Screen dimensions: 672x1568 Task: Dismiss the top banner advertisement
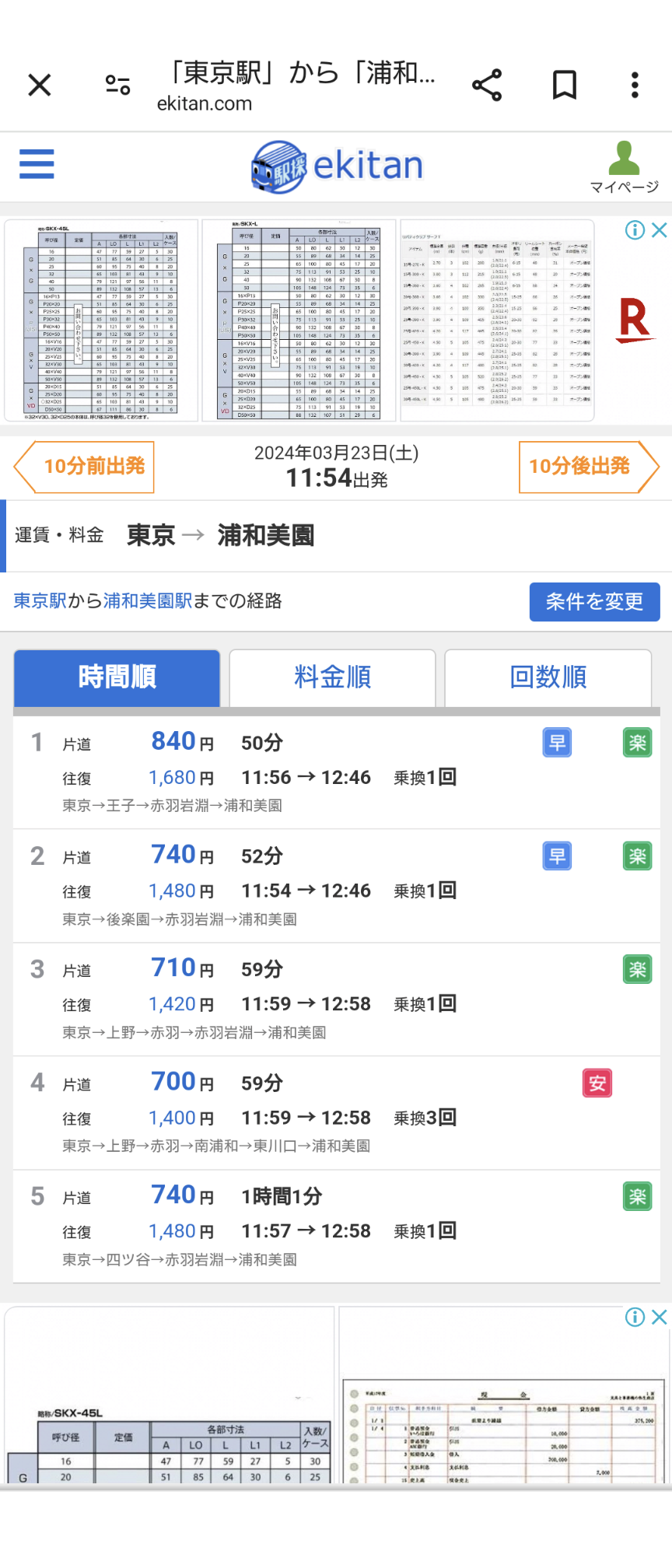point(660,230)
